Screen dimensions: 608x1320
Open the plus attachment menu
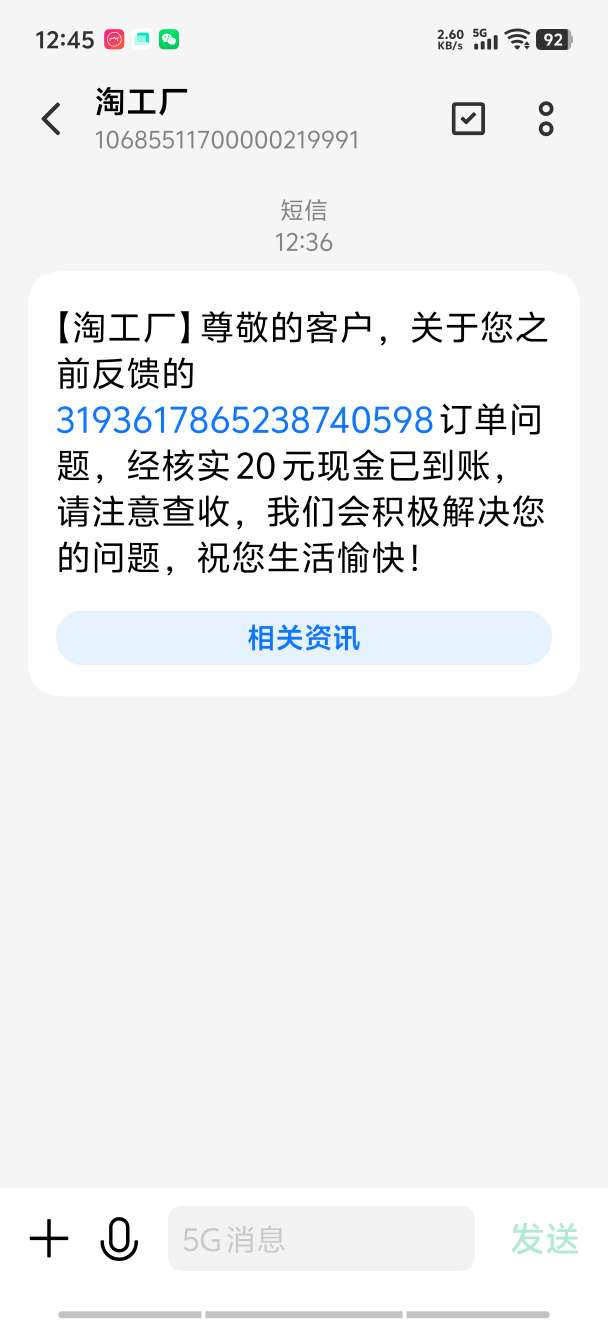coord(49,1240)
